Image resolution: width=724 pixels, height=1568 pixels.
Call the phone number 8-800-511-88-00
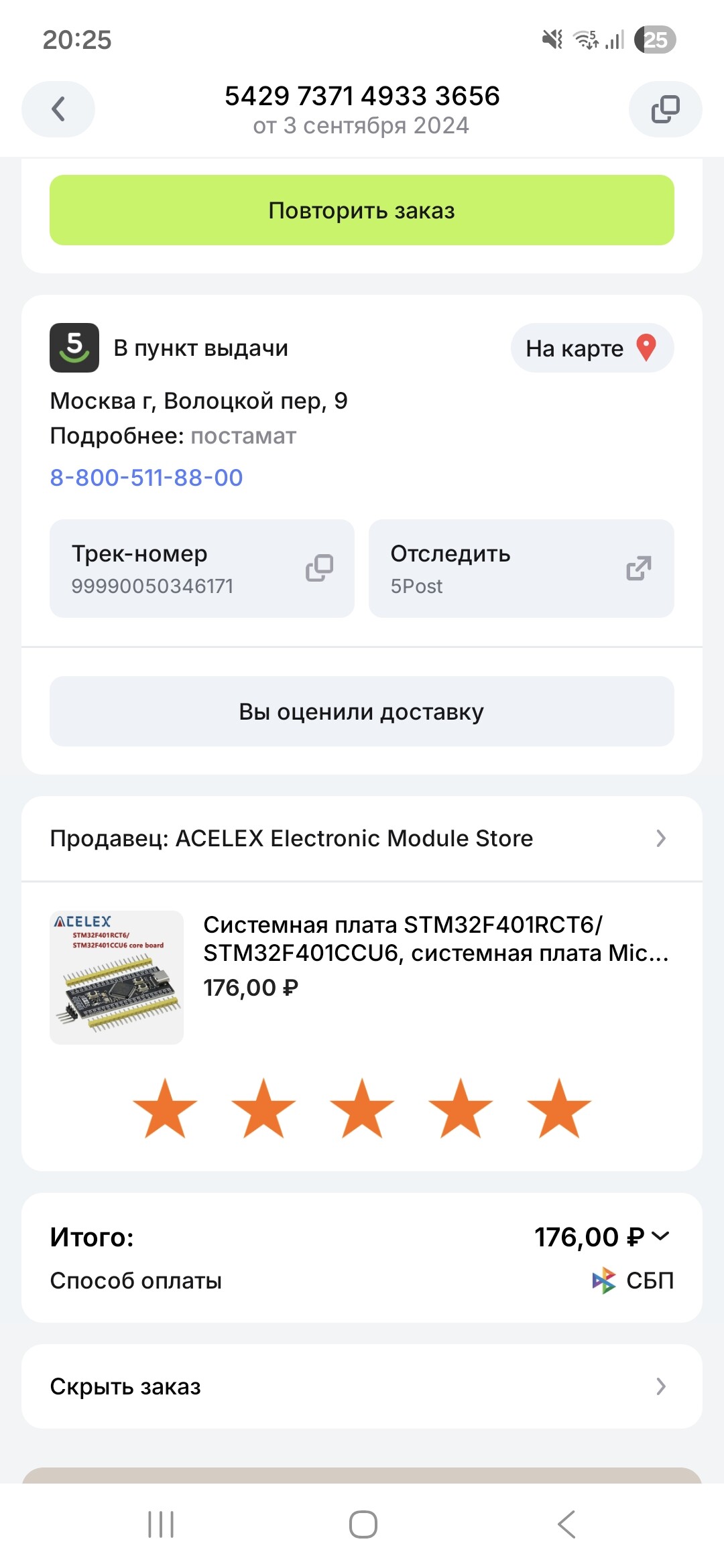point(146,478)
